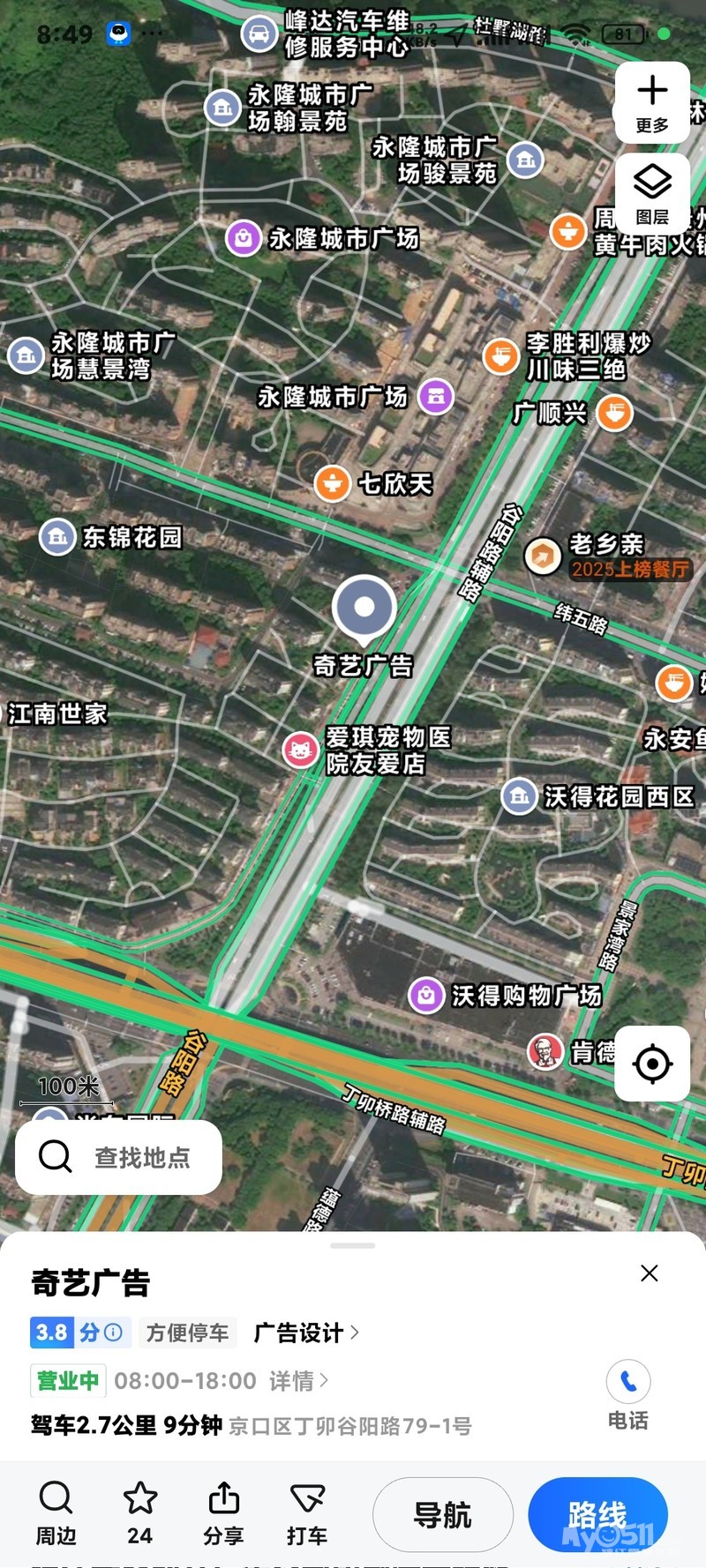Select the 七欣天 restaurant marker
The height and width of the screenshot is (1568, 706).
click(333, 483)
